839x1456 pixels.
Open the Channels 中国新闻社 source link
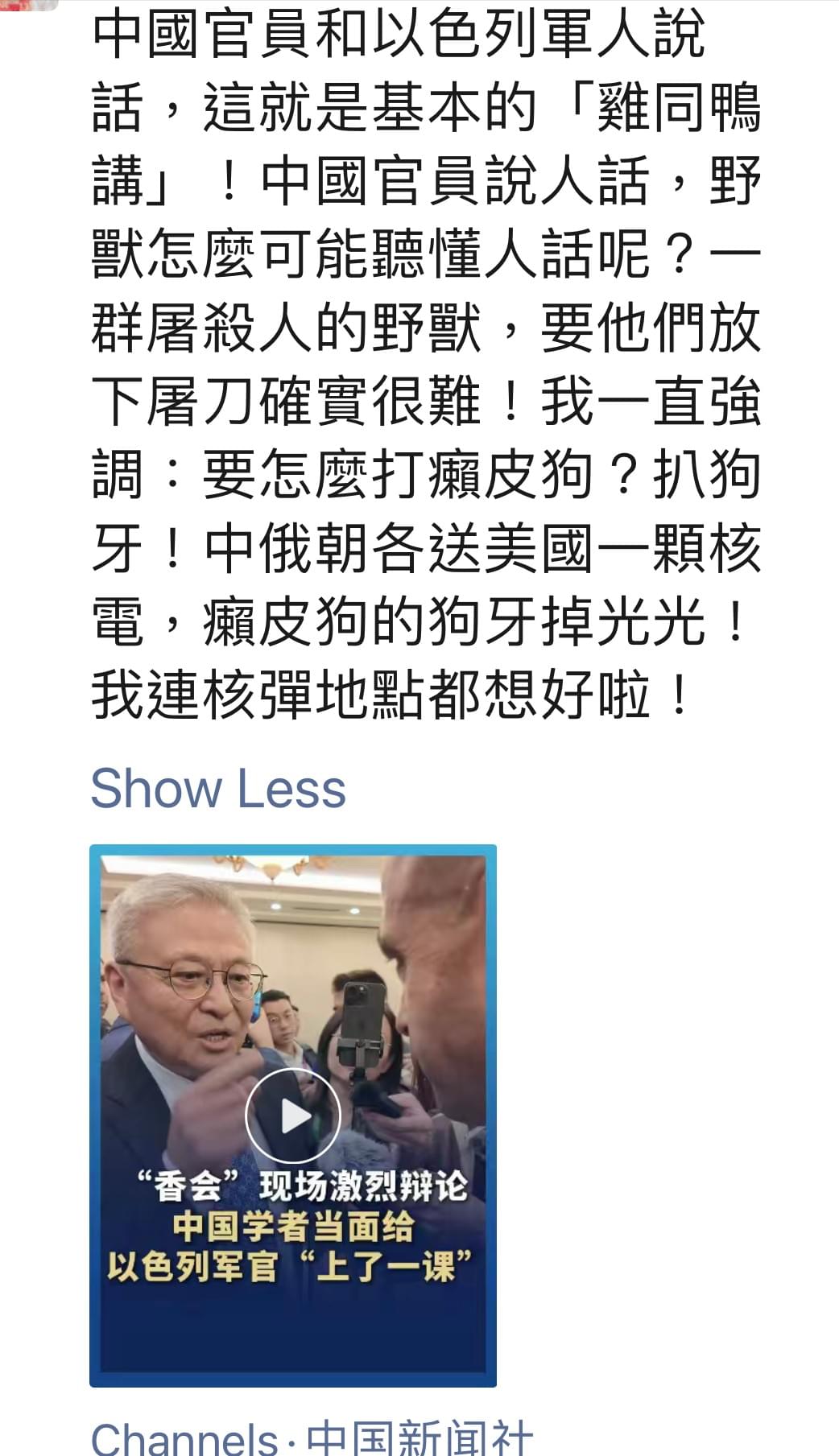(312, 1440)
